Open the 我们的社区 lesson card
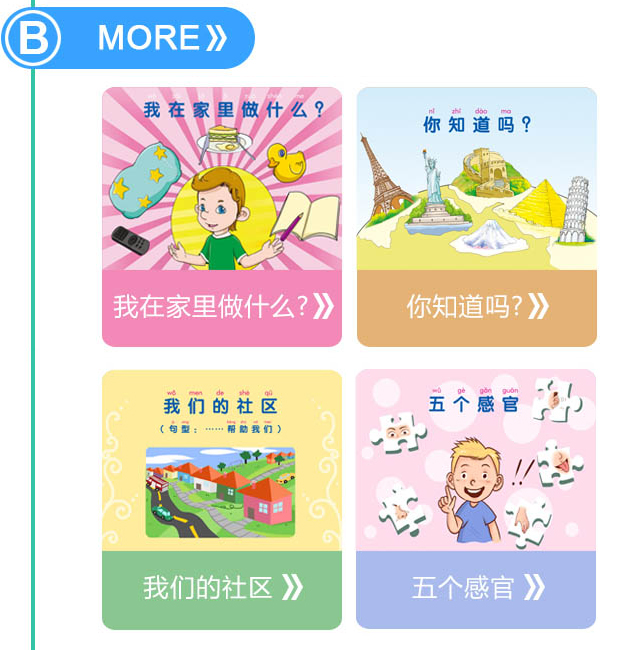 222,499
